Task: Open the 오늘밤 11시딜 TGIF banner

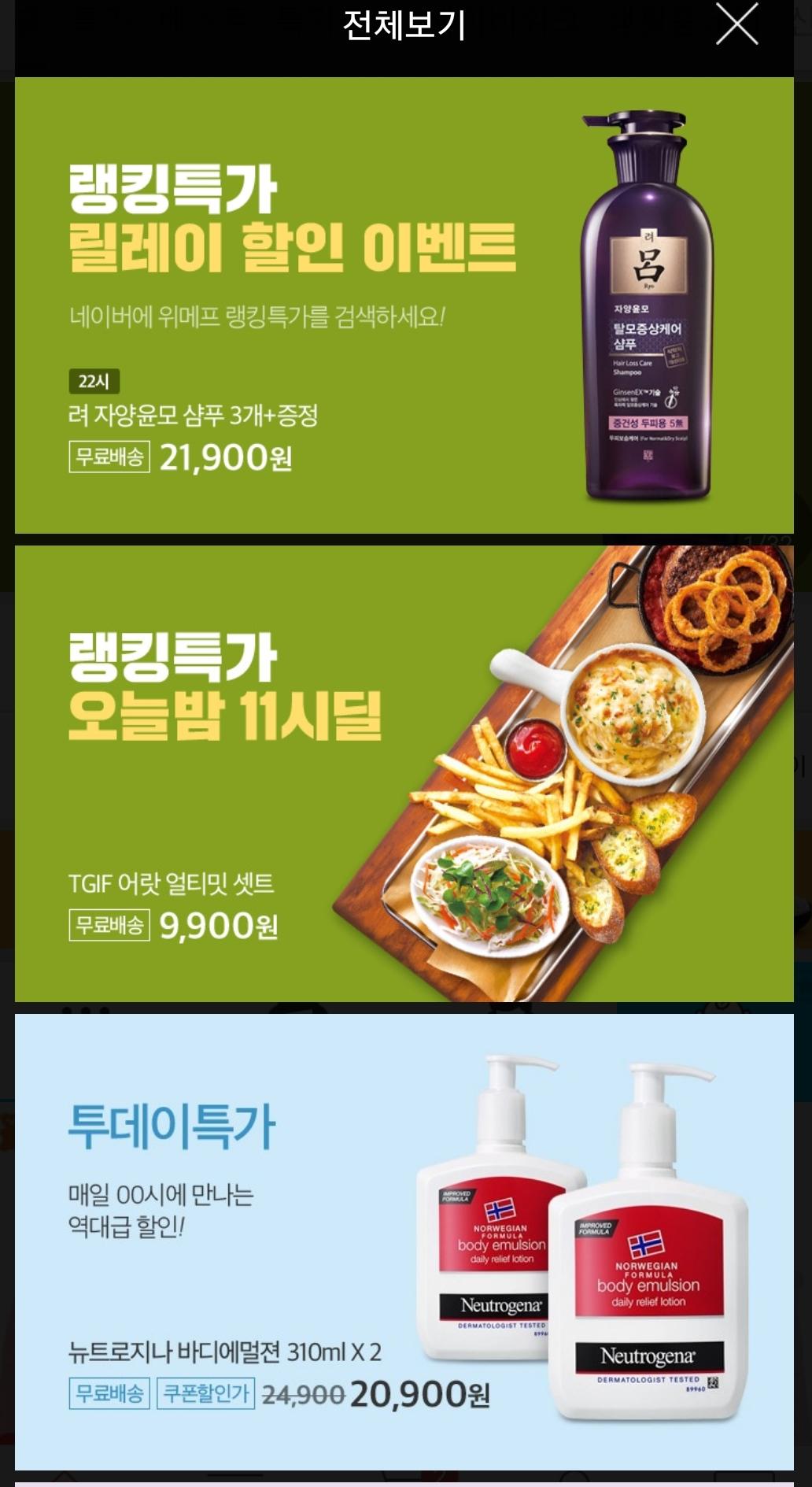Action: [x=404, y=773]
